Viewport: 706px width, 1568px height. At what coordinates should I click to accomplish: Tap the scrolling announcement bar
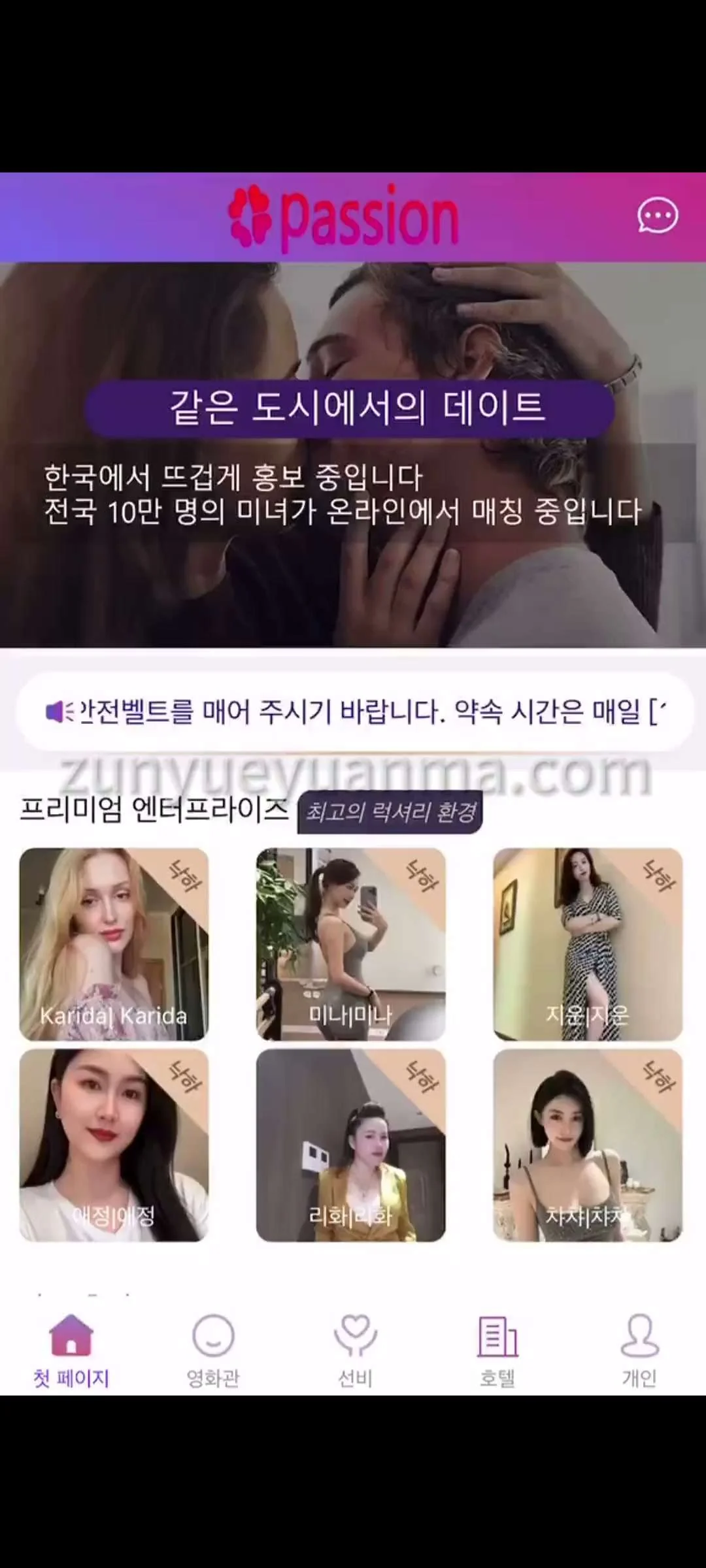(x=353, y=711)
